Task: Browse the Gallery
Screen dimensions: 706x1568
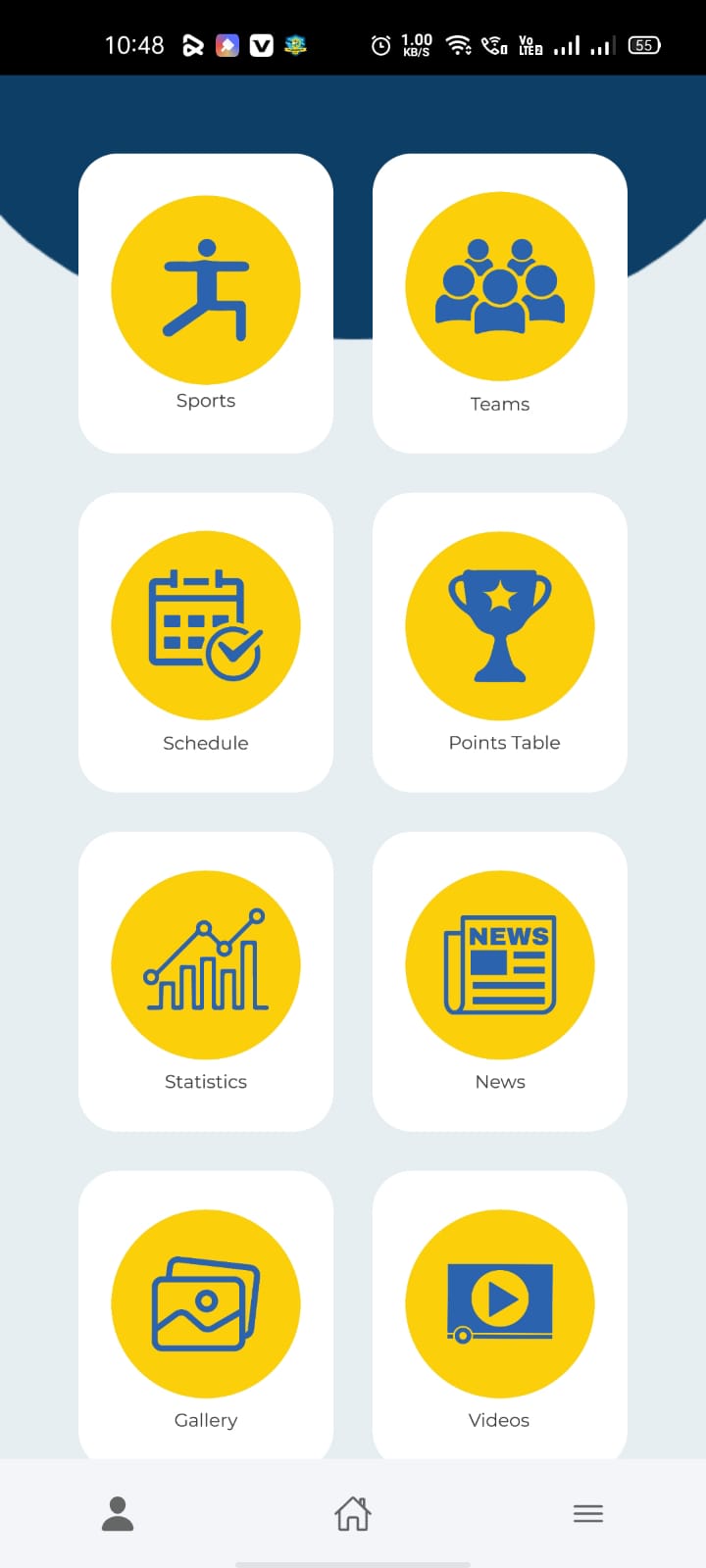Action: click(206, 1315)
